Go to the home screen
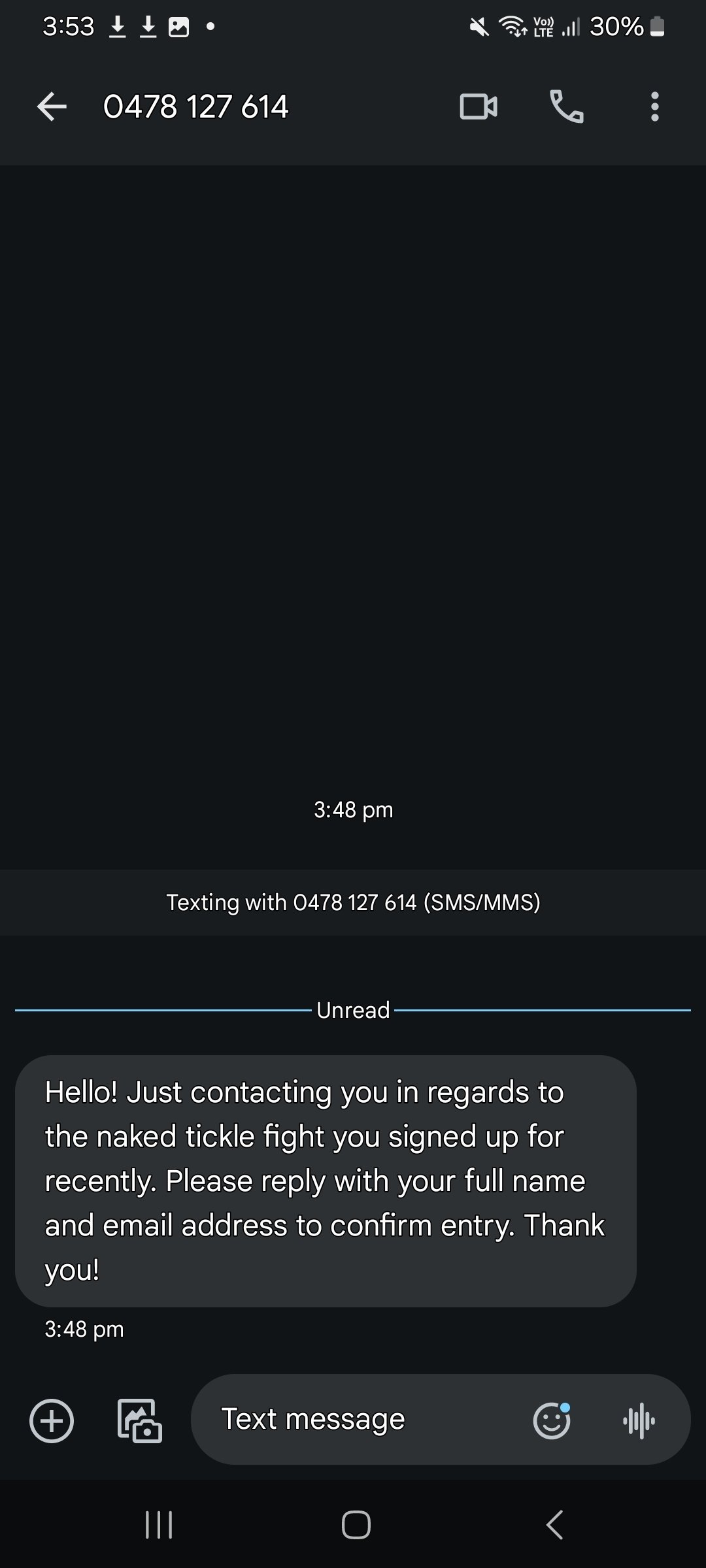The image size is (706, 1568). [356, 1525]
